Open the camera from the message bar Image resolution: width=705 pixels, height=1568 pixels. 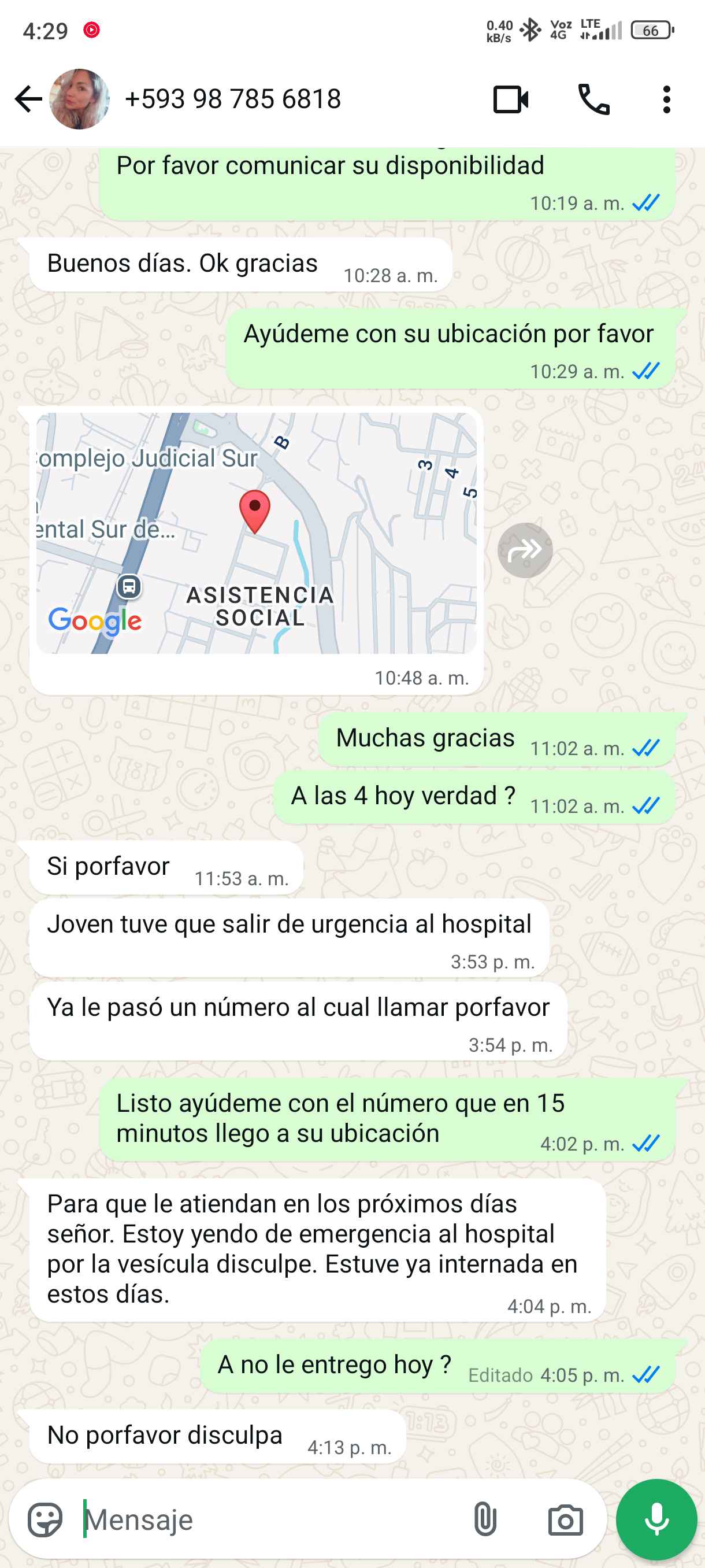point(565,1520)
